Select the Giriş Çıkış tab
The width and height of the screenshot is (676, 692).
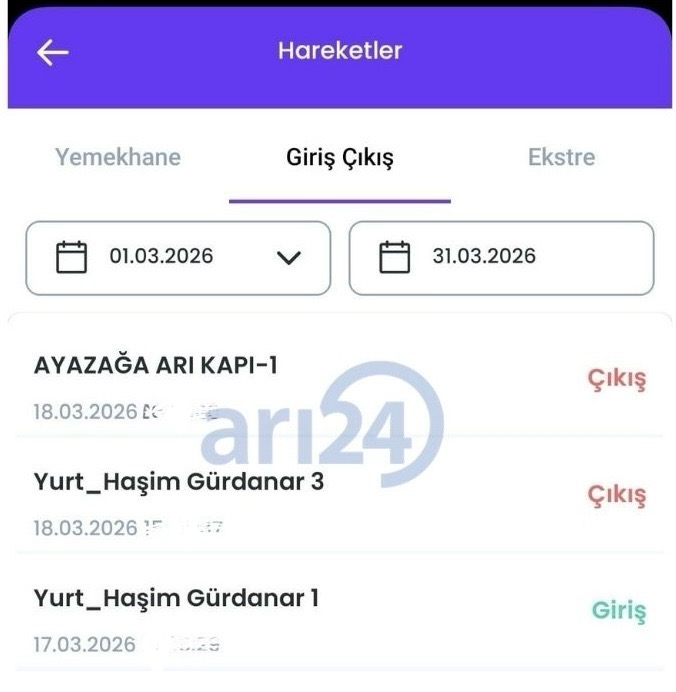[x=339, y=158]
